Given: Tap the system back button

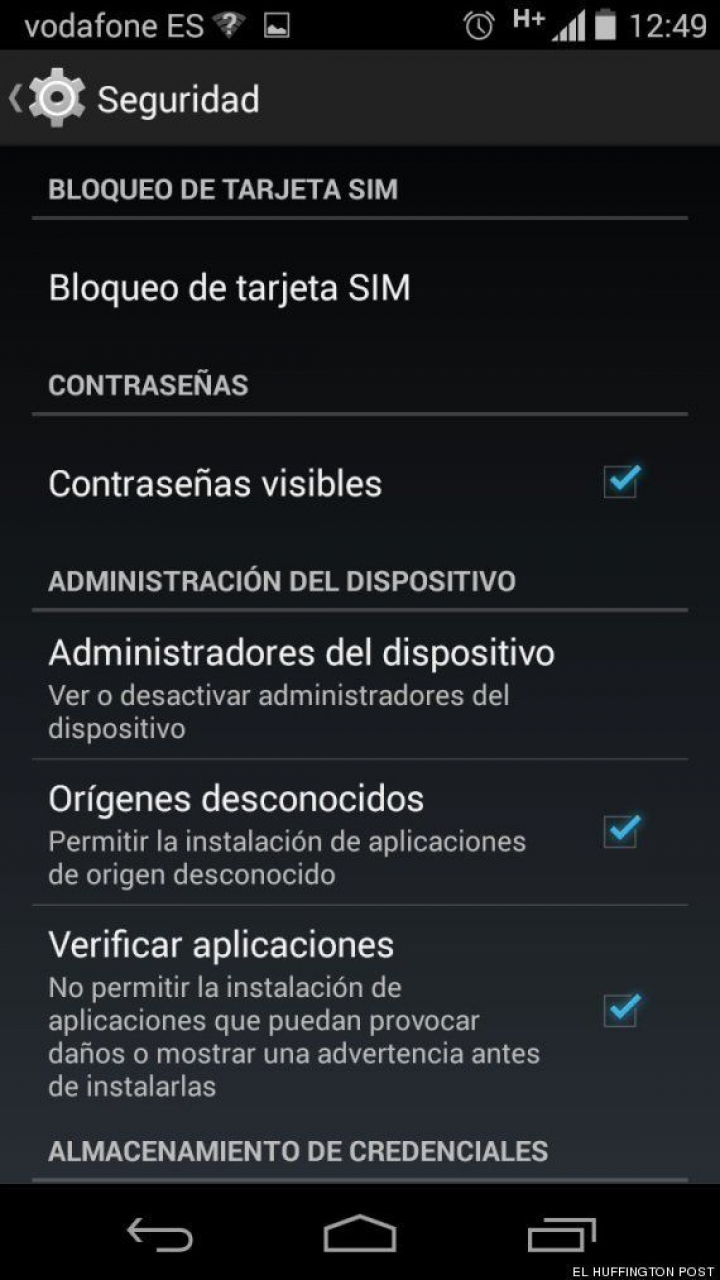Looking at the screenshot, I should 160,1234.
